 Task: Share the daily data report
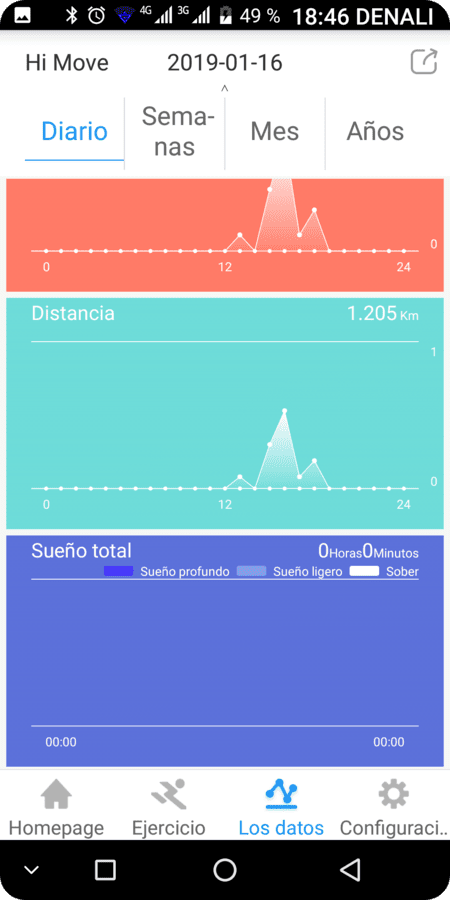tap(424, 62)
